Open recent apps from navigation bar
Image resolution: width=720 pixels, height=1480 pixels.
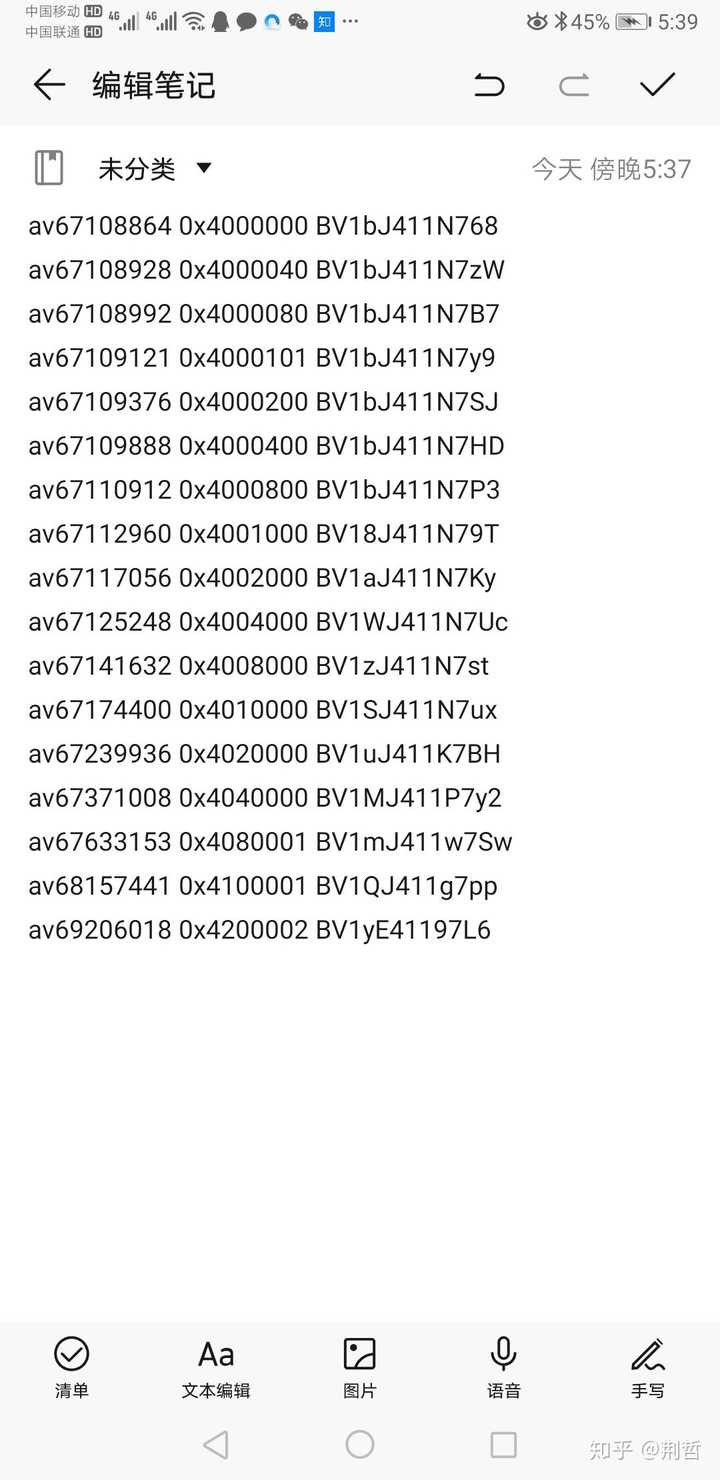pos(504,1444)
